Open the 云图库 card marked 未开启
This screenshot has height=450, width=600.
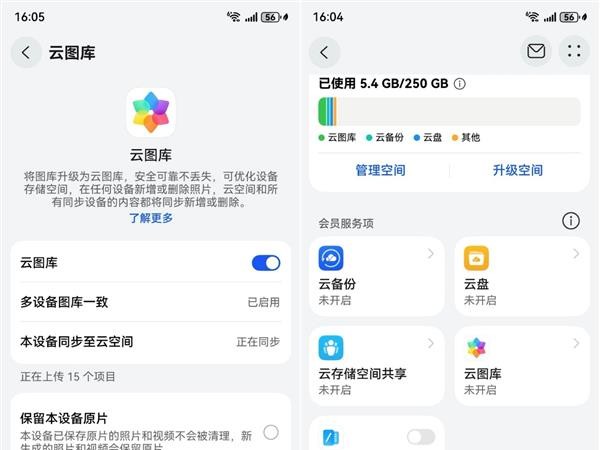coord(522,365)
